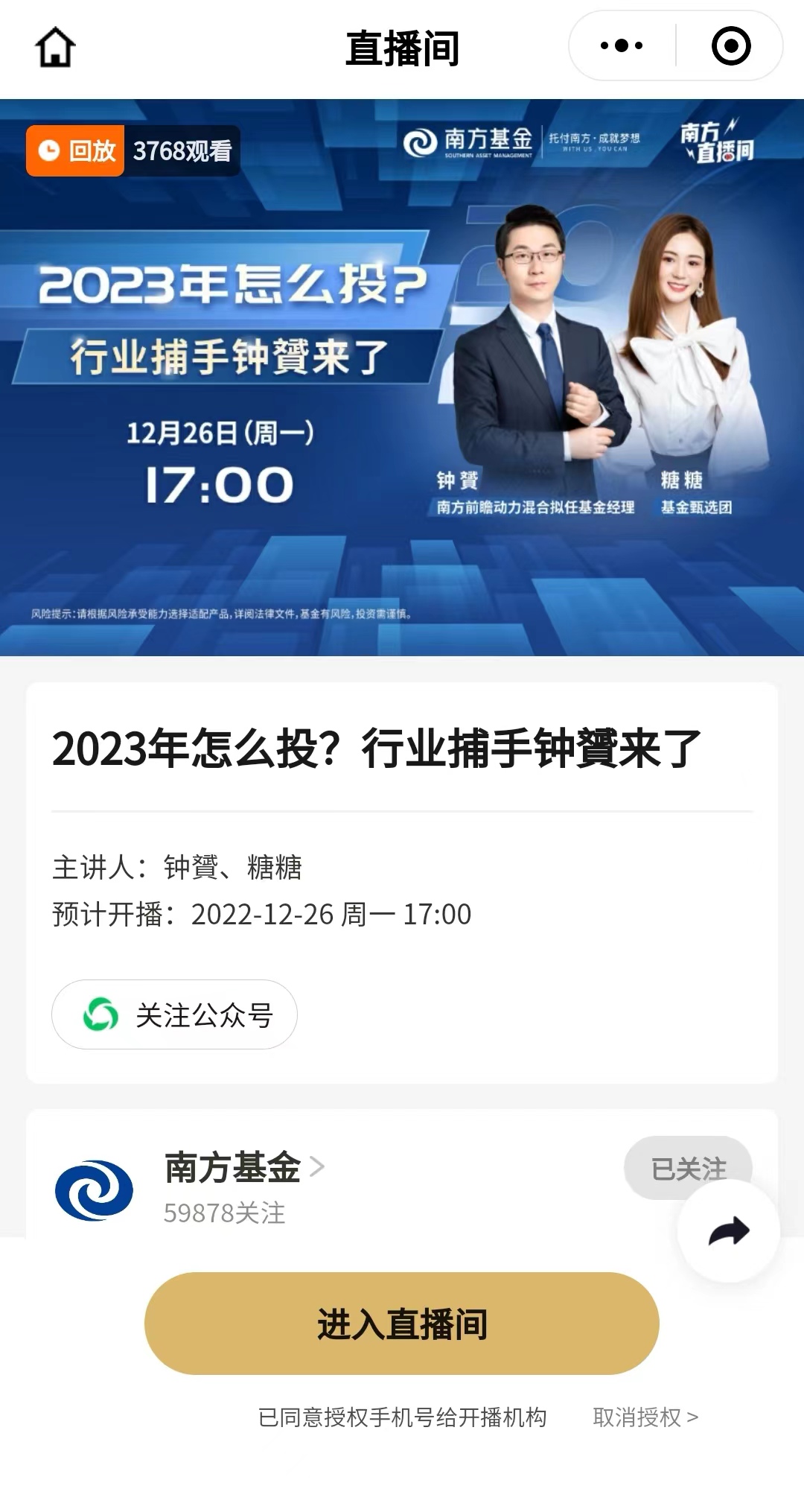Open the three-dot mini-program menu
The height and width of the screenshot is (1512, 804).
622,46
